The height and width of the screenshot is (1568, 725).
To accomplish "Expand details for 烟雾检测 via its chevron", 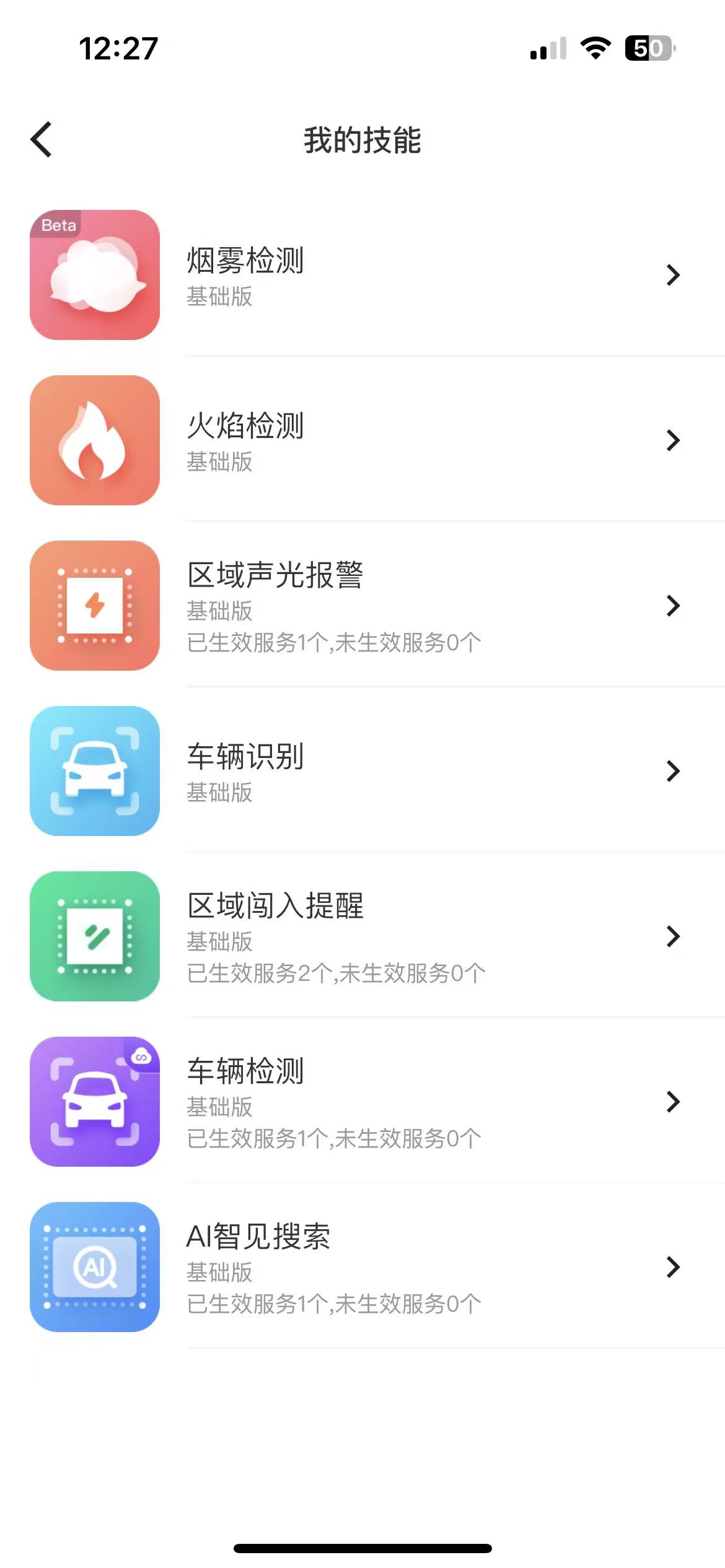I will pyautogui.click(x=672, y=275).
